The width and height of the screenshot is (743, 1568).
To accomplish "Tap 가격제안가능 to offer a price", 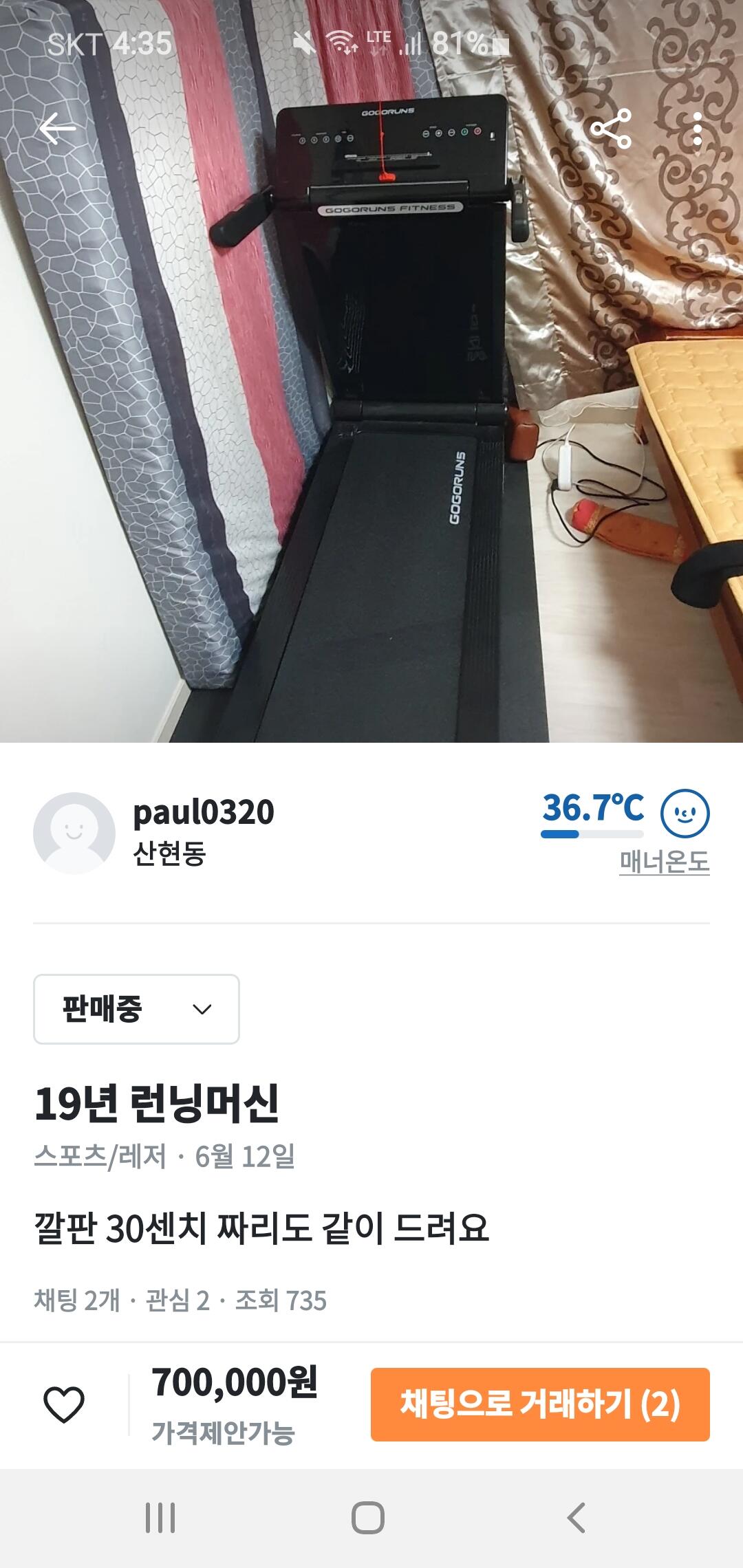I will click(x=223, y=1433).
